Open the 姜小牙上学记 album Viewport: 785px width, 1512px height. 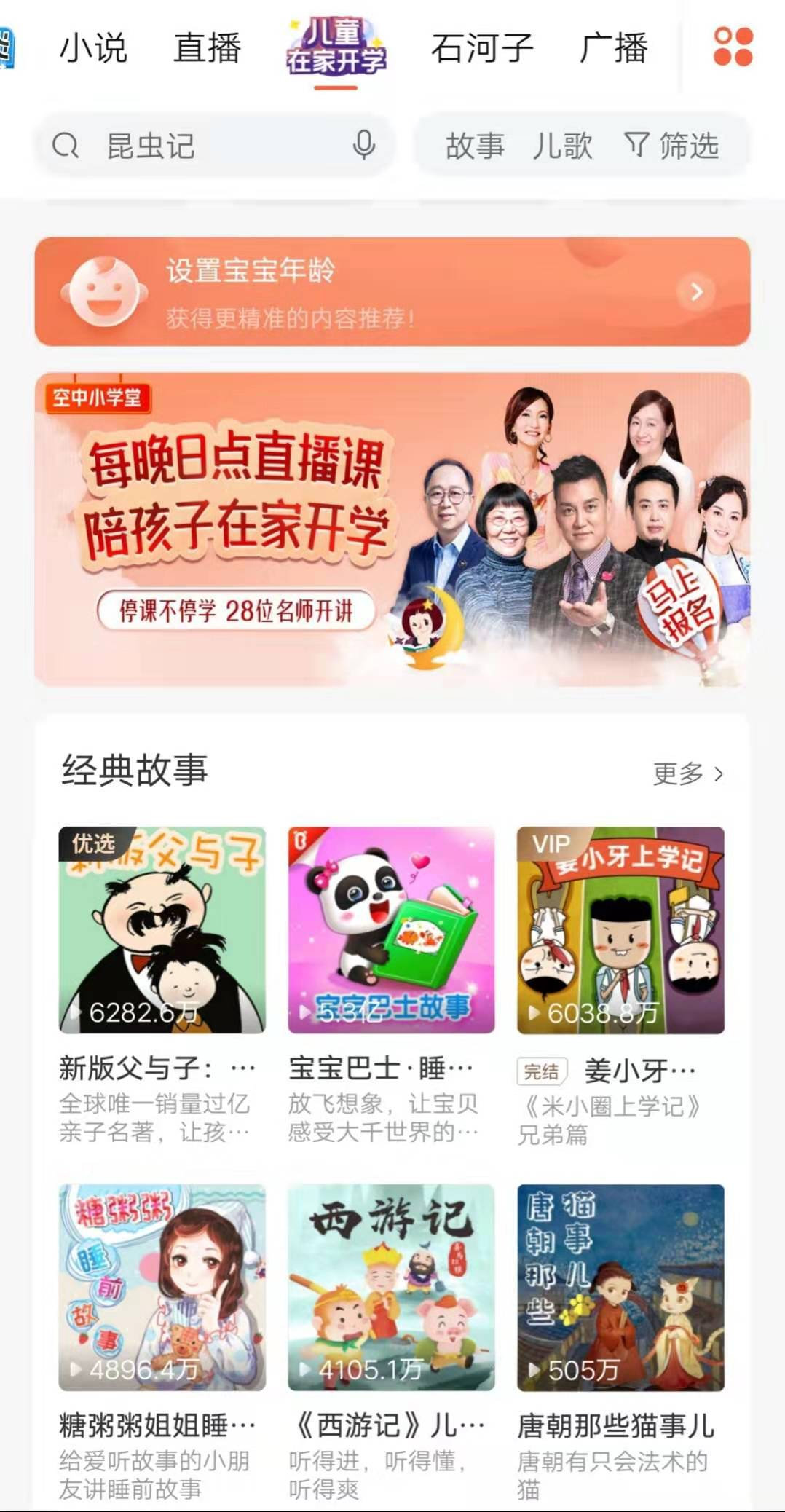620,930
